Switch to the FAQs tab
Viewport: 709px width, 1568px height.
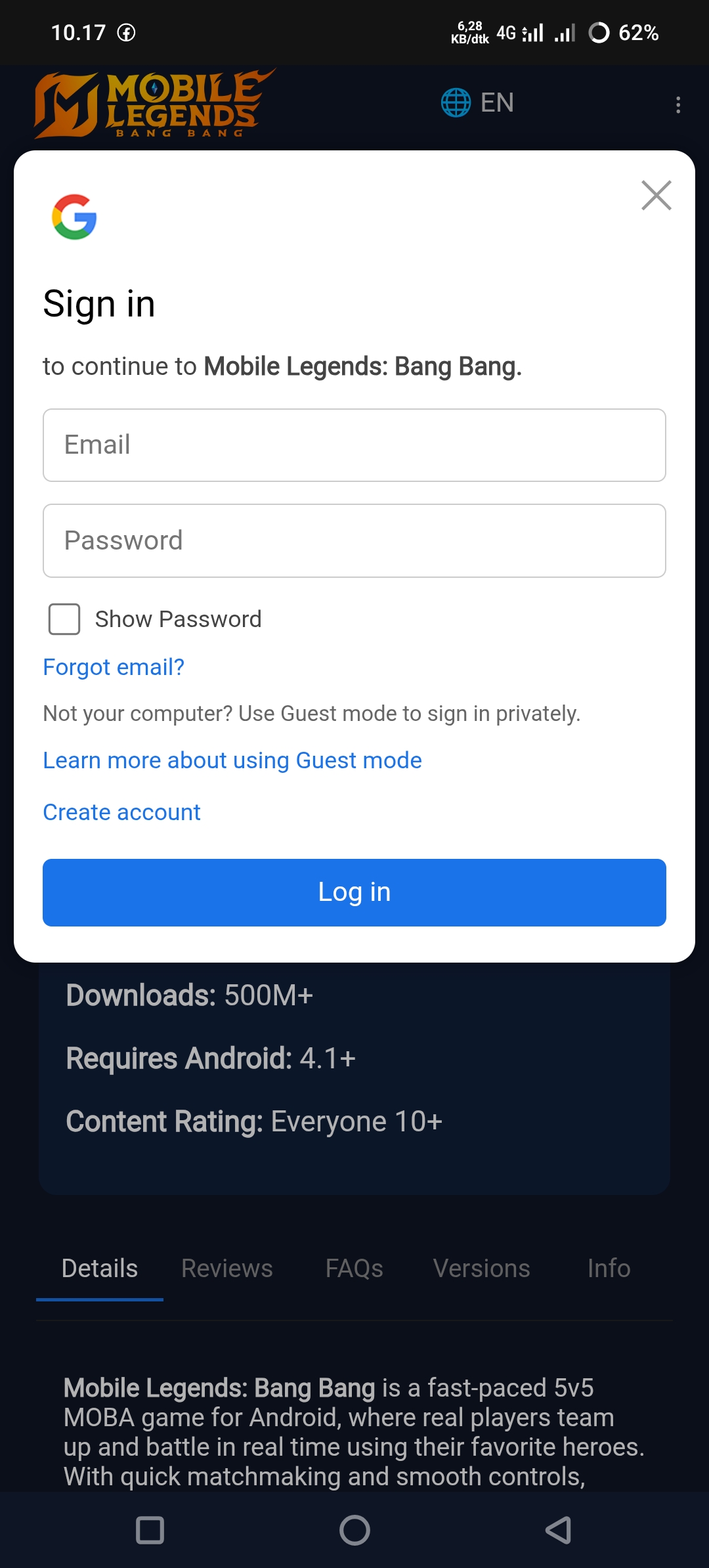pos(354,1269)
